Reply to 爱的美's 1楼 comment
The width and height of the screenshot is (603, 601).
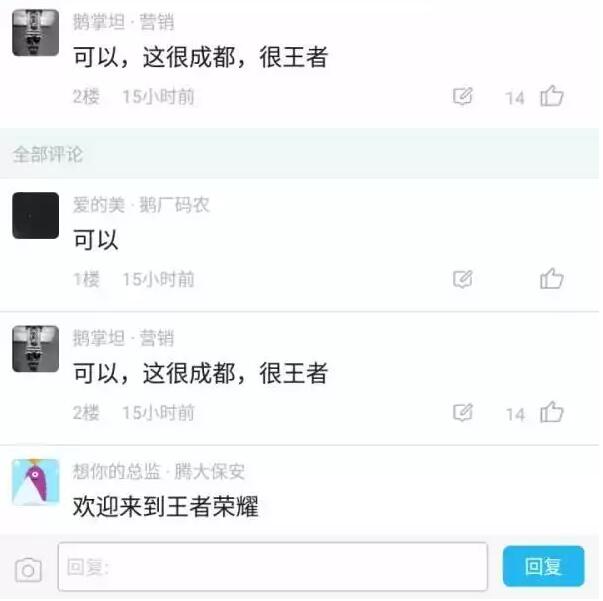[x=462, y=279]
